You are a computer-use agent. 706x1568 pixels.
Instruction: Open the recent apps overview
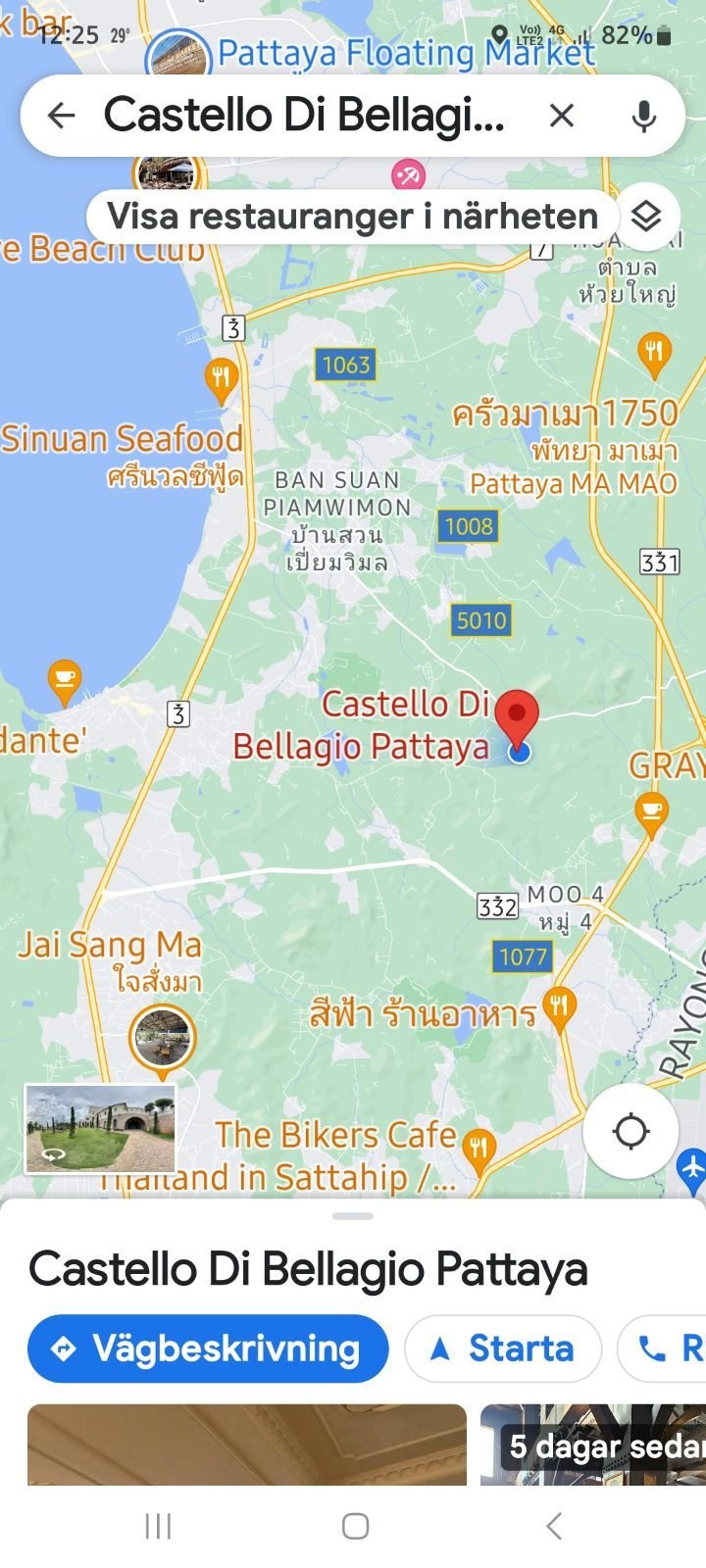[x=158, y=1526]
